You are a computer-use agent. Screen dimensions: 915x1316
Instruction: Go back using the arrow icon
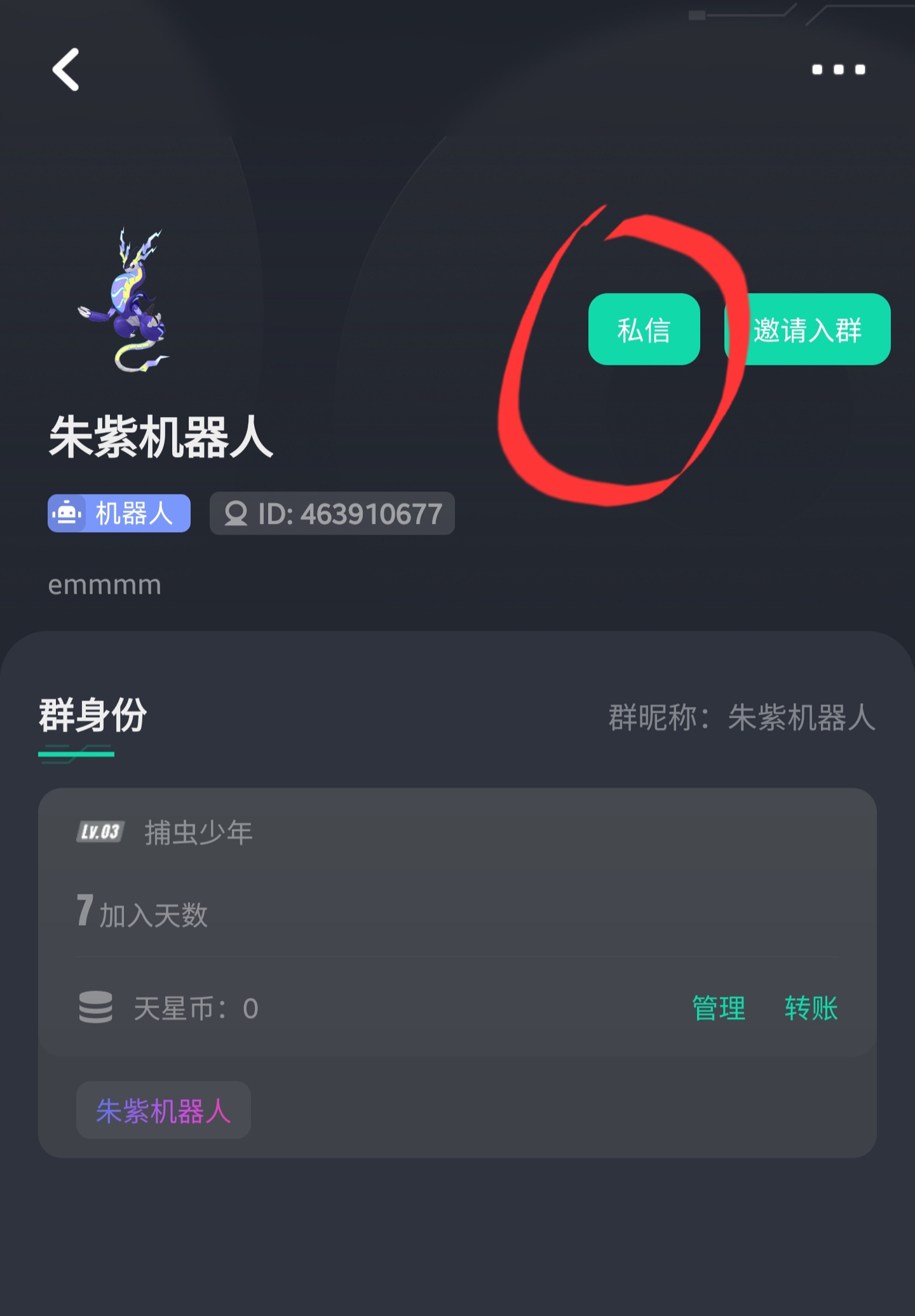66,70
